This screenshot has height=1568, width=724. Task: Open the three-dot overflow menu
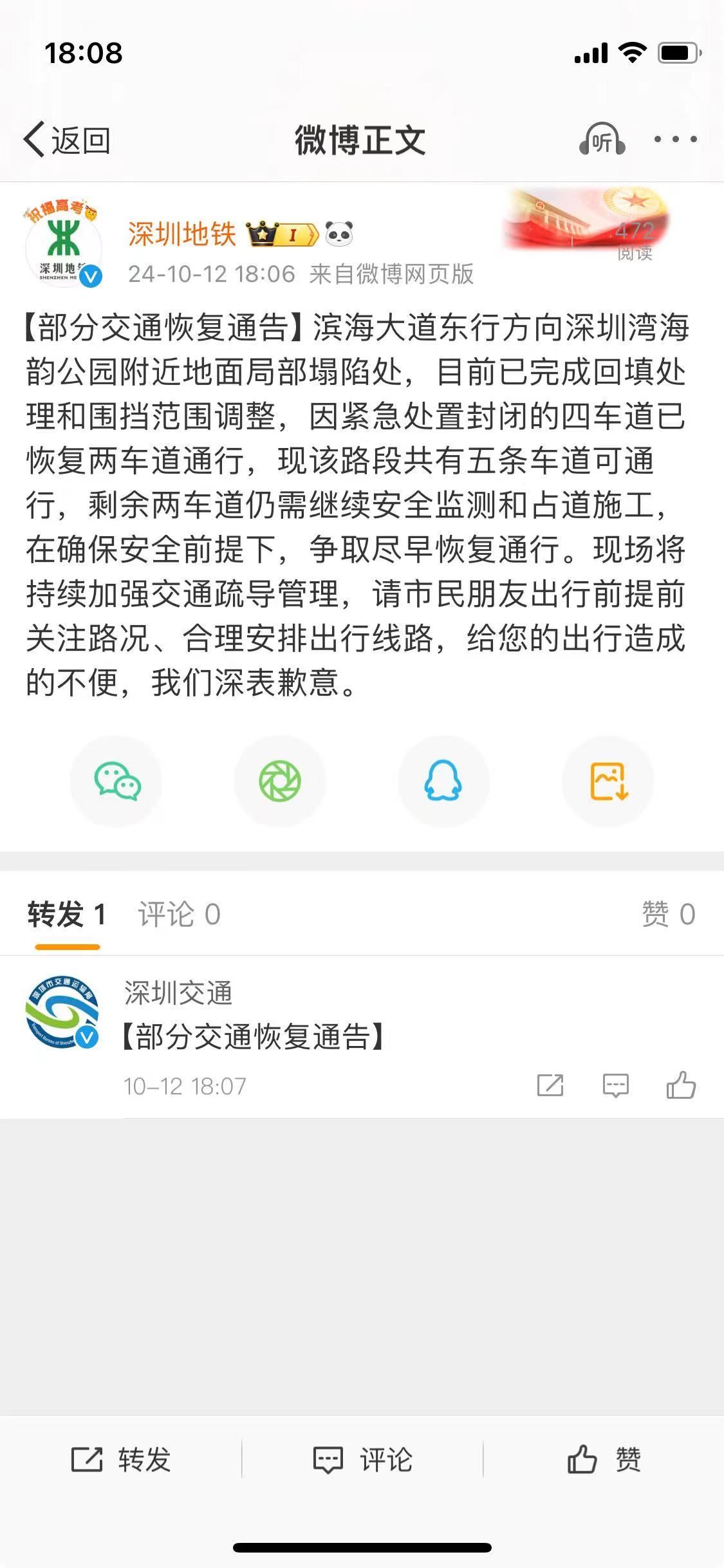pyautogui.click(x=675, y=139)
